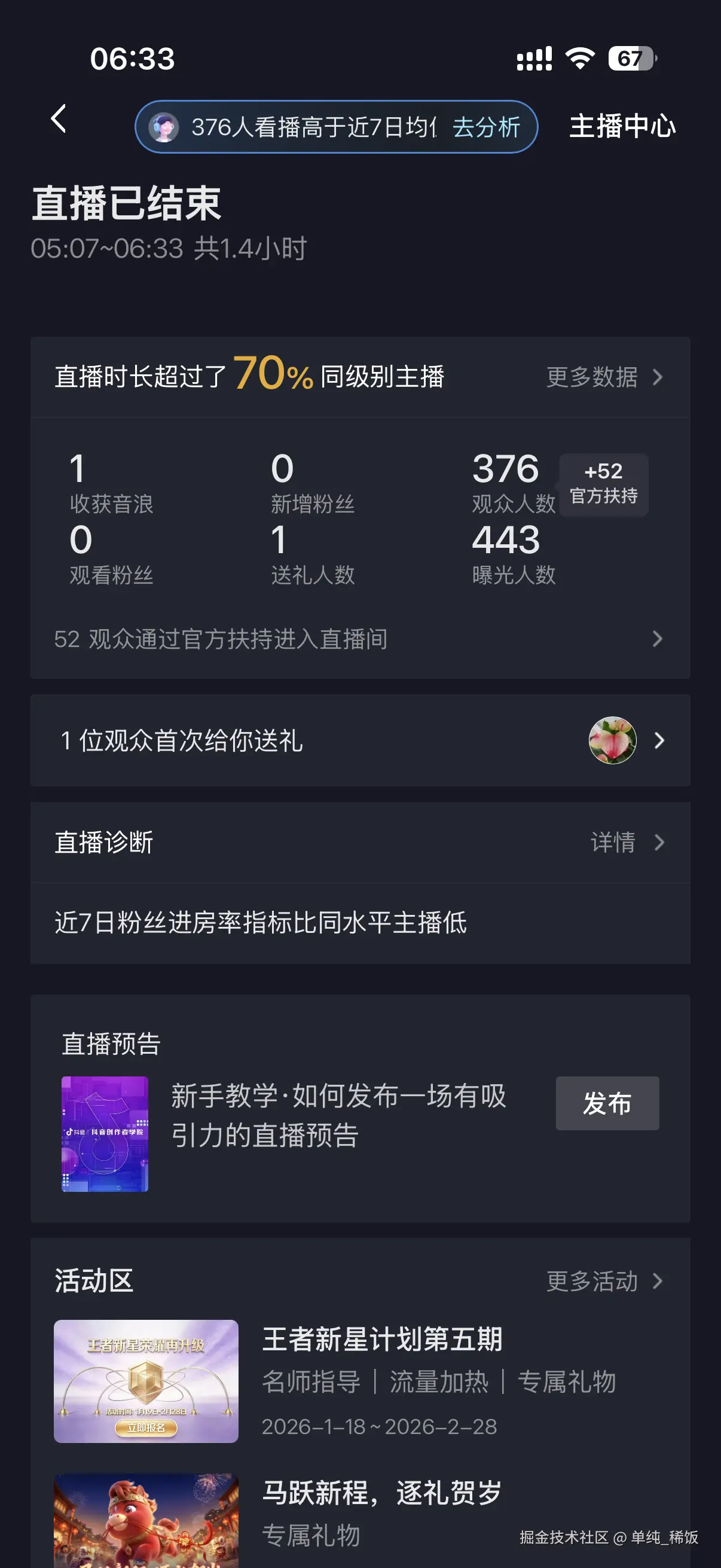
Task: Expand official support viewers row chevron
Action: point(657,639)
